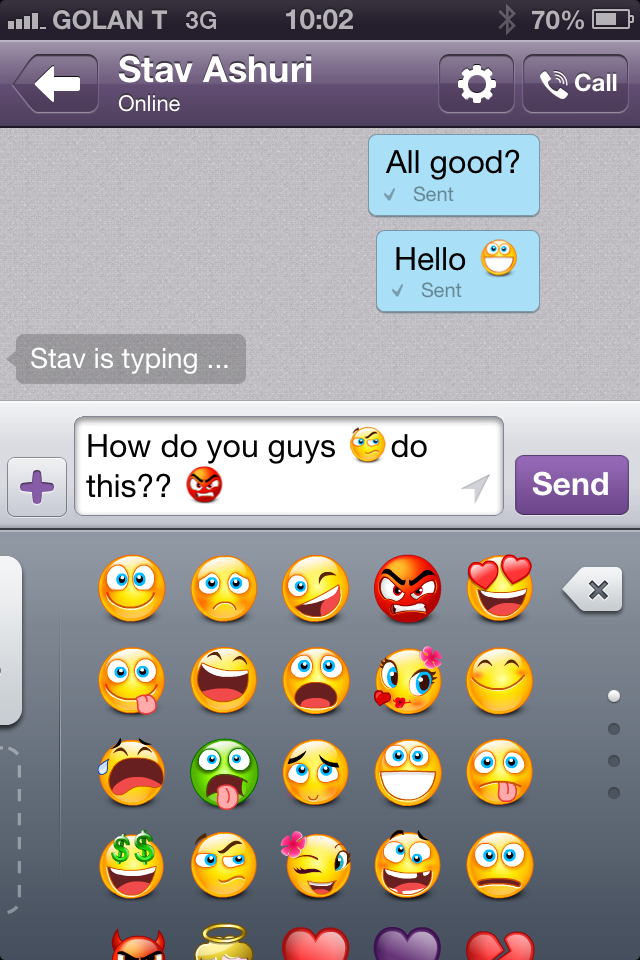
Task: Insert the angry red face emoji
Action: pyautogui.click(x=407, y=589)
